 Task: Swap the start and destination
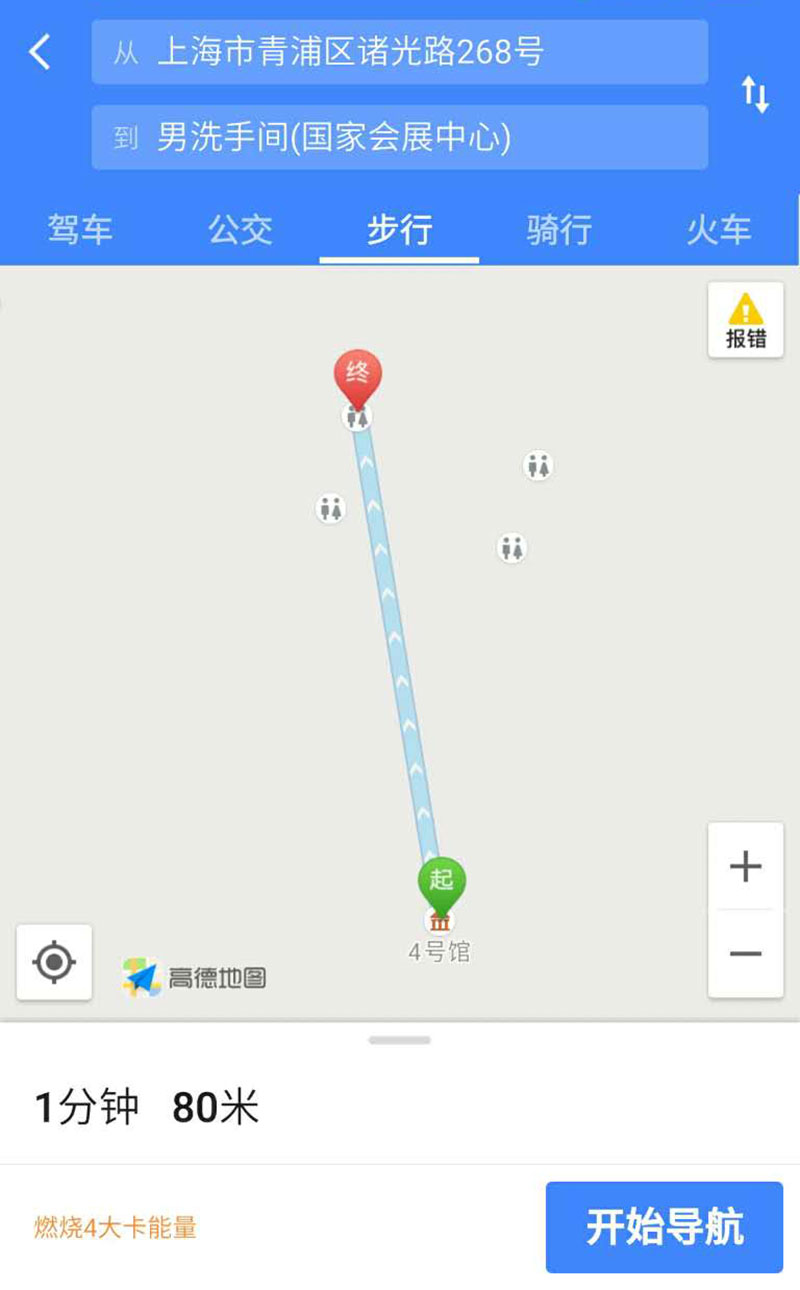[x=755, y=95]
